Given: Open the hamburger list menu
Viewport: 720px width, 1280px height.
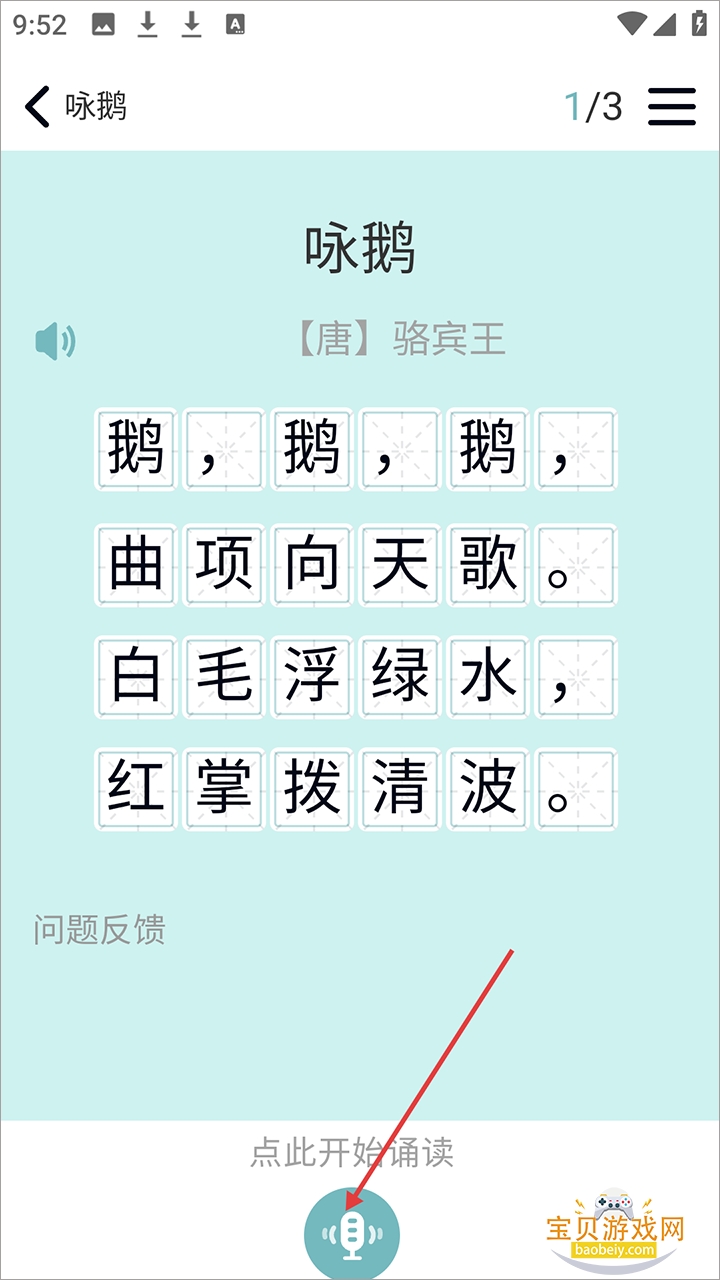Looking at the screenshot, I should (671, 106).
